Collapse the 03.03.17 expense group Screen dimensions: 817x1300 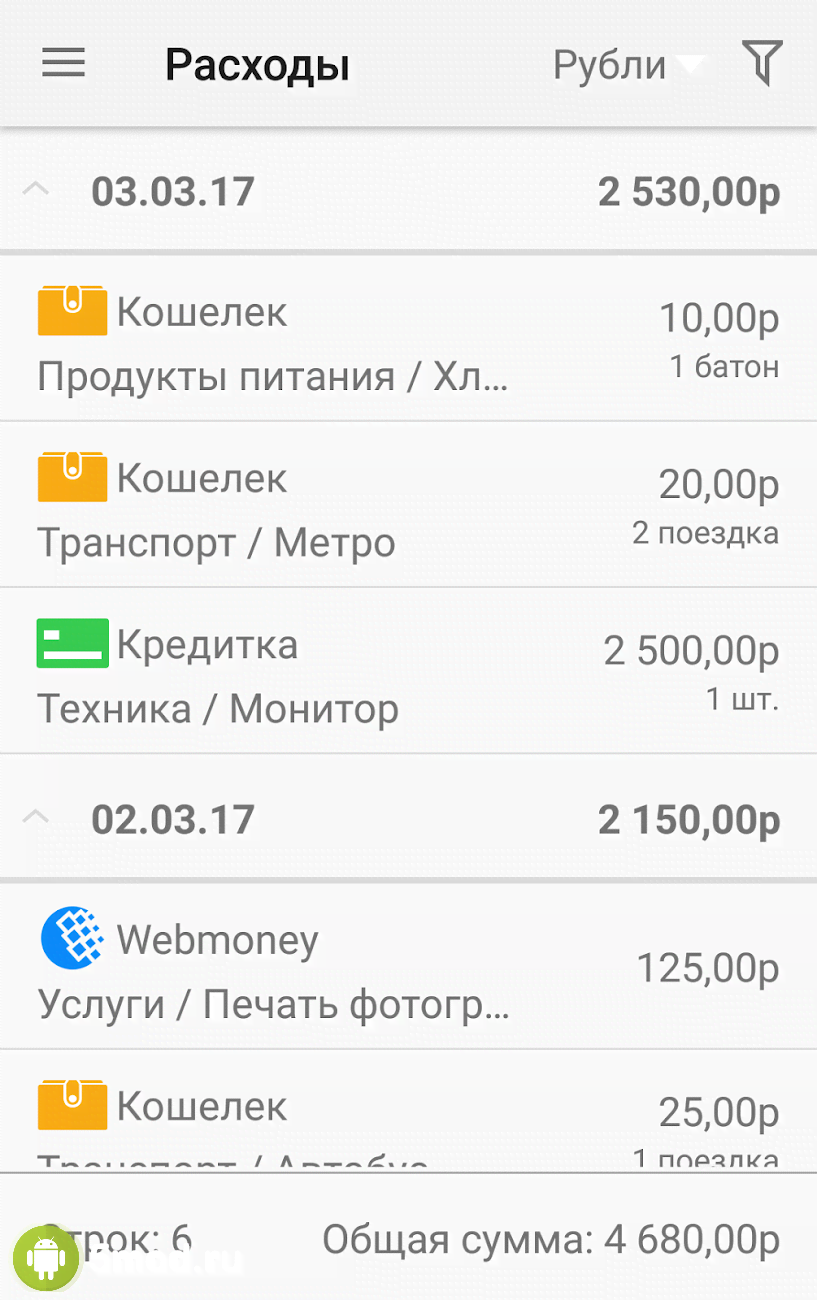coord(37,190)
